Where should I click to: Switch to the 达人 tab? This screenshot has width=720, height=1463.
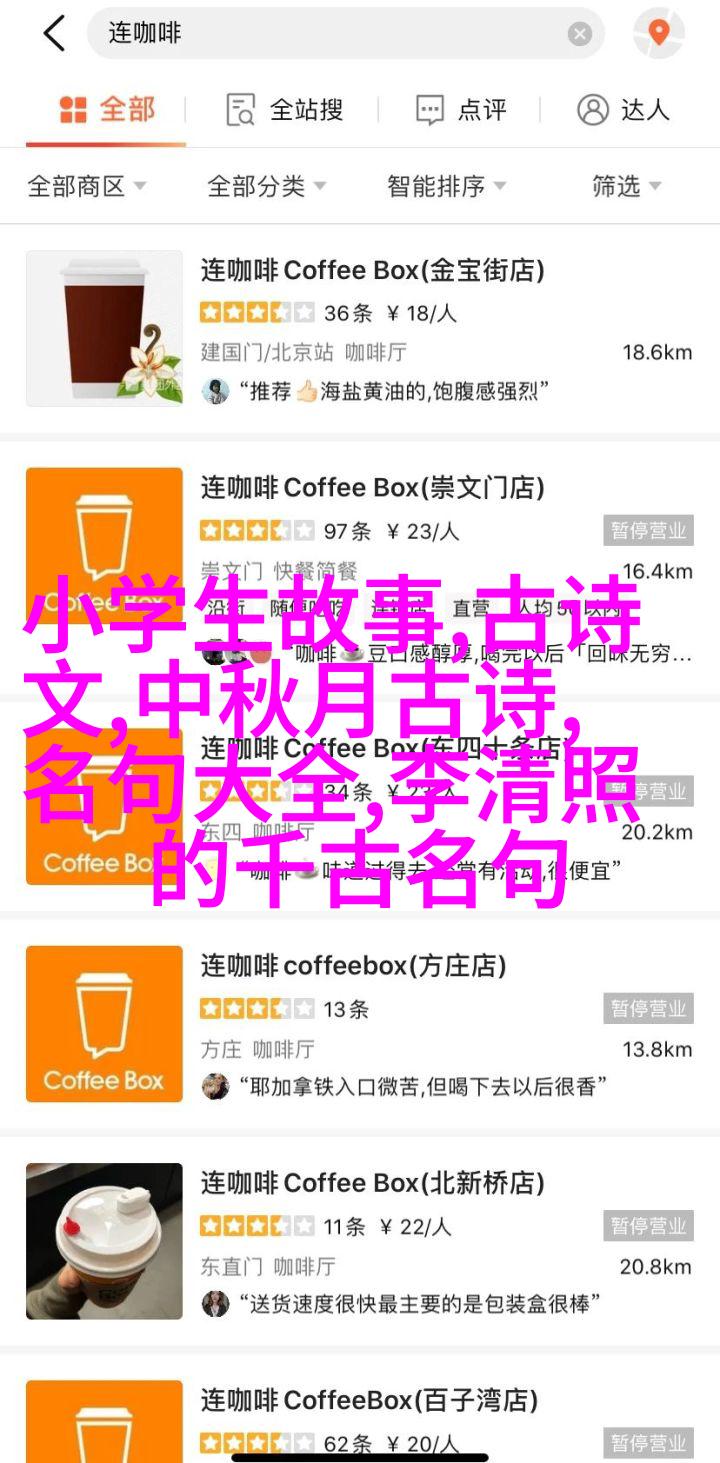[x=623, y=110]
